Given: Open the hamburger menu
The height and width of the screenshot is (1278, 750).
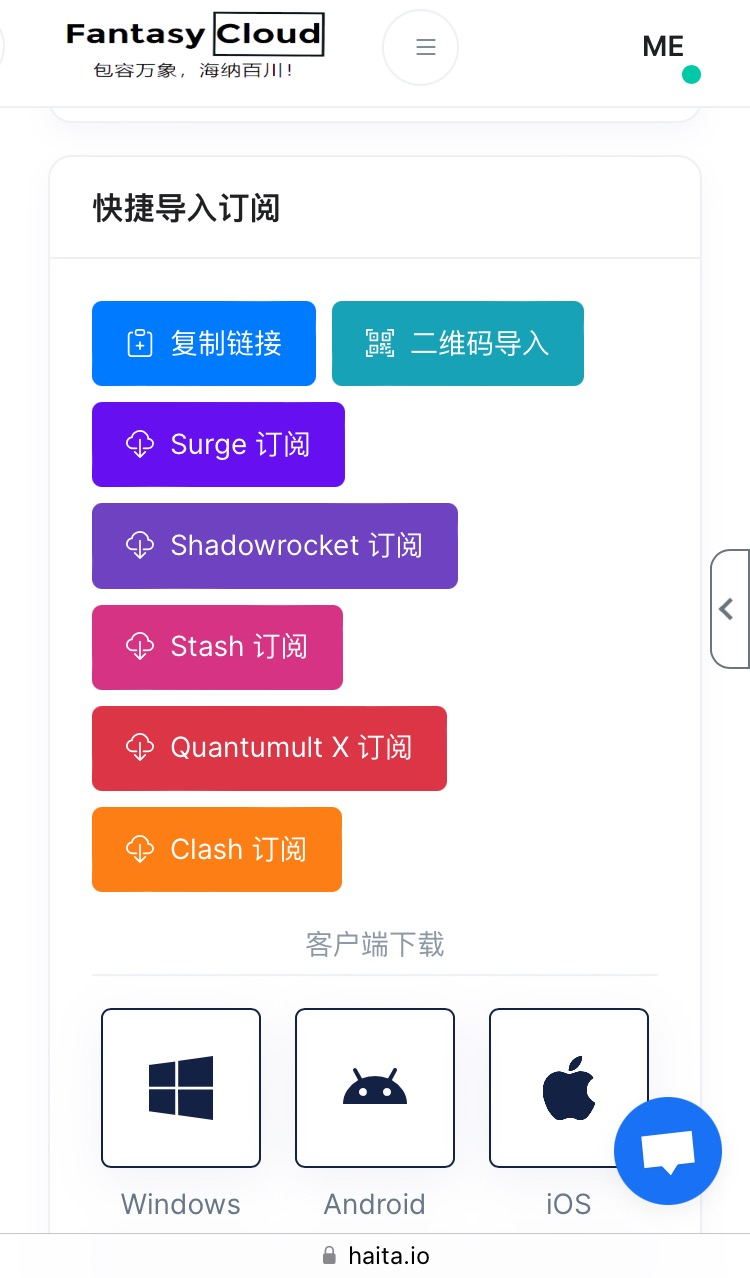Looking at the screenshot, I should coord(420,47).
